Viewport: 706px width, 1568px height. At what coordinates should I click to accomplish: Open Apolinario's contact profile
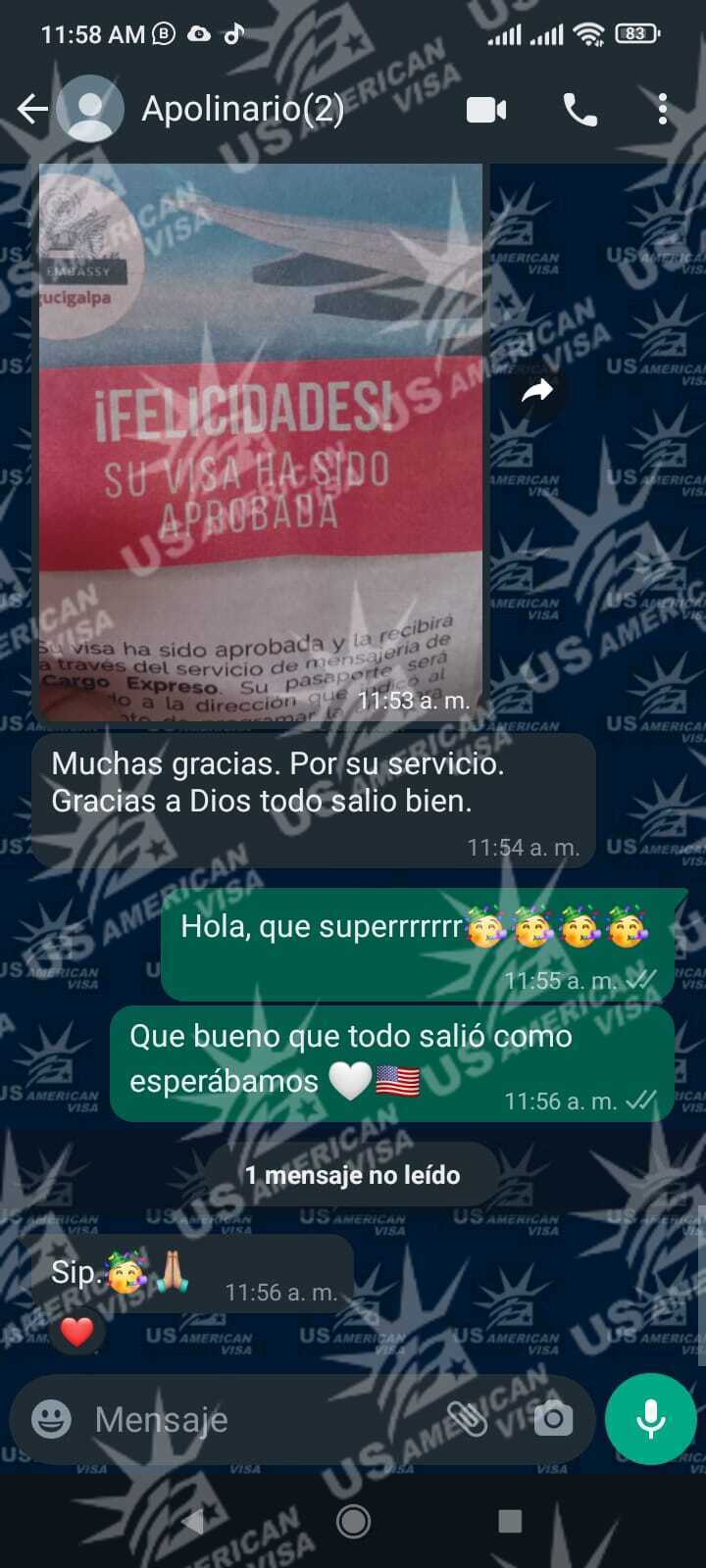pyautogui.click(x=242, y=109)
